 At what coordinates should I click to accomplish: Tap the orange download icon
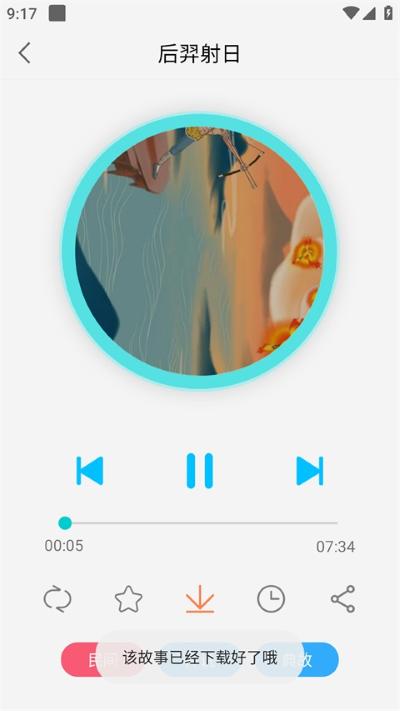[200, 599]
